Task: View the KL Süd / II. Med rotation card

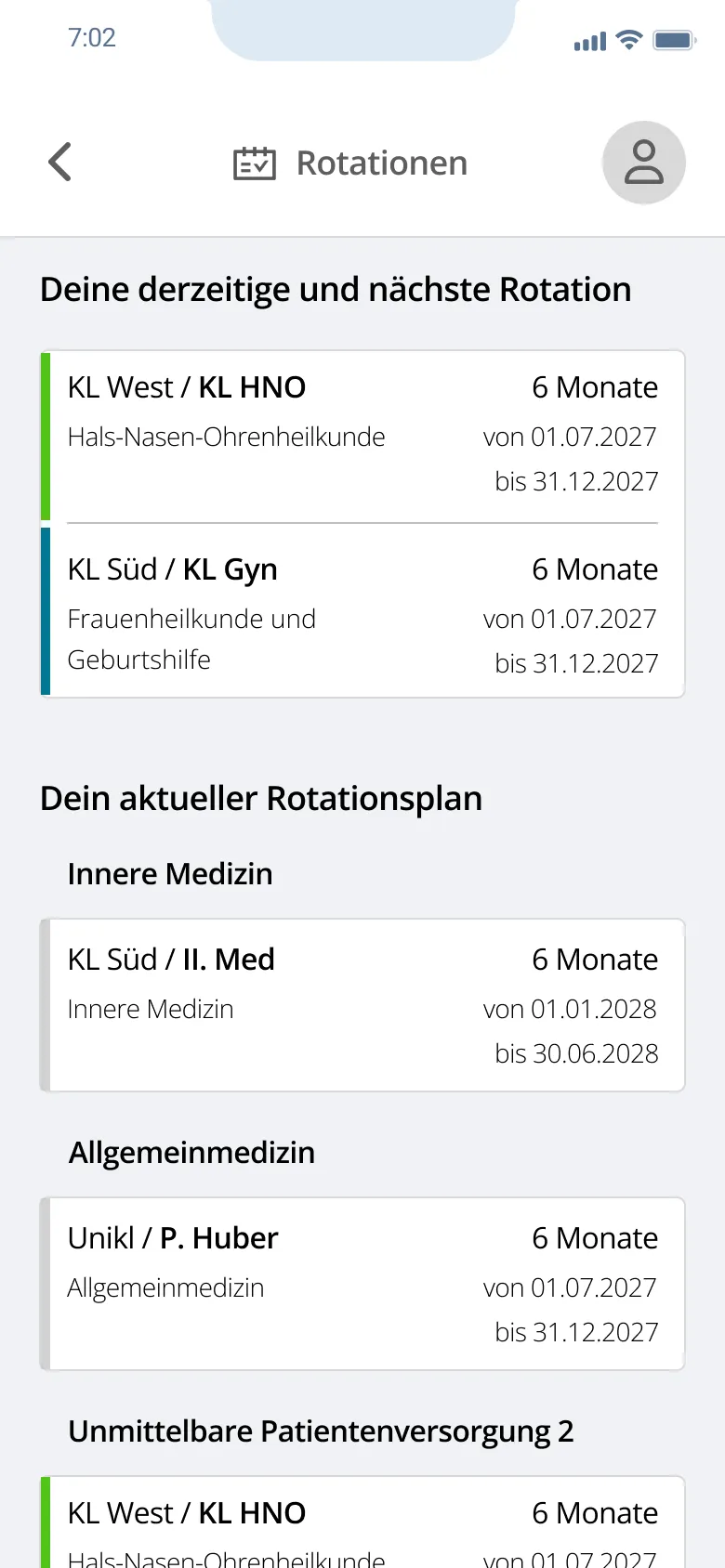Action: pos(362,1005)
